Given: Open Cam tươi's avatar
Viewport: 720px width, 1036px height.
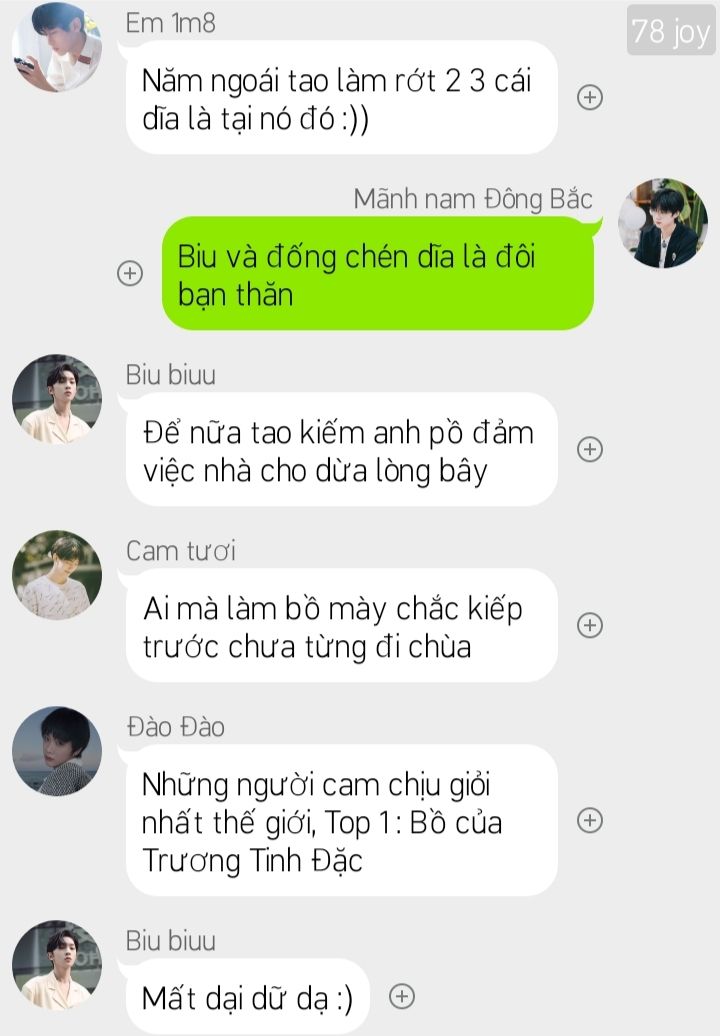Looking at the screenshot, I should (x=56, y=575).
